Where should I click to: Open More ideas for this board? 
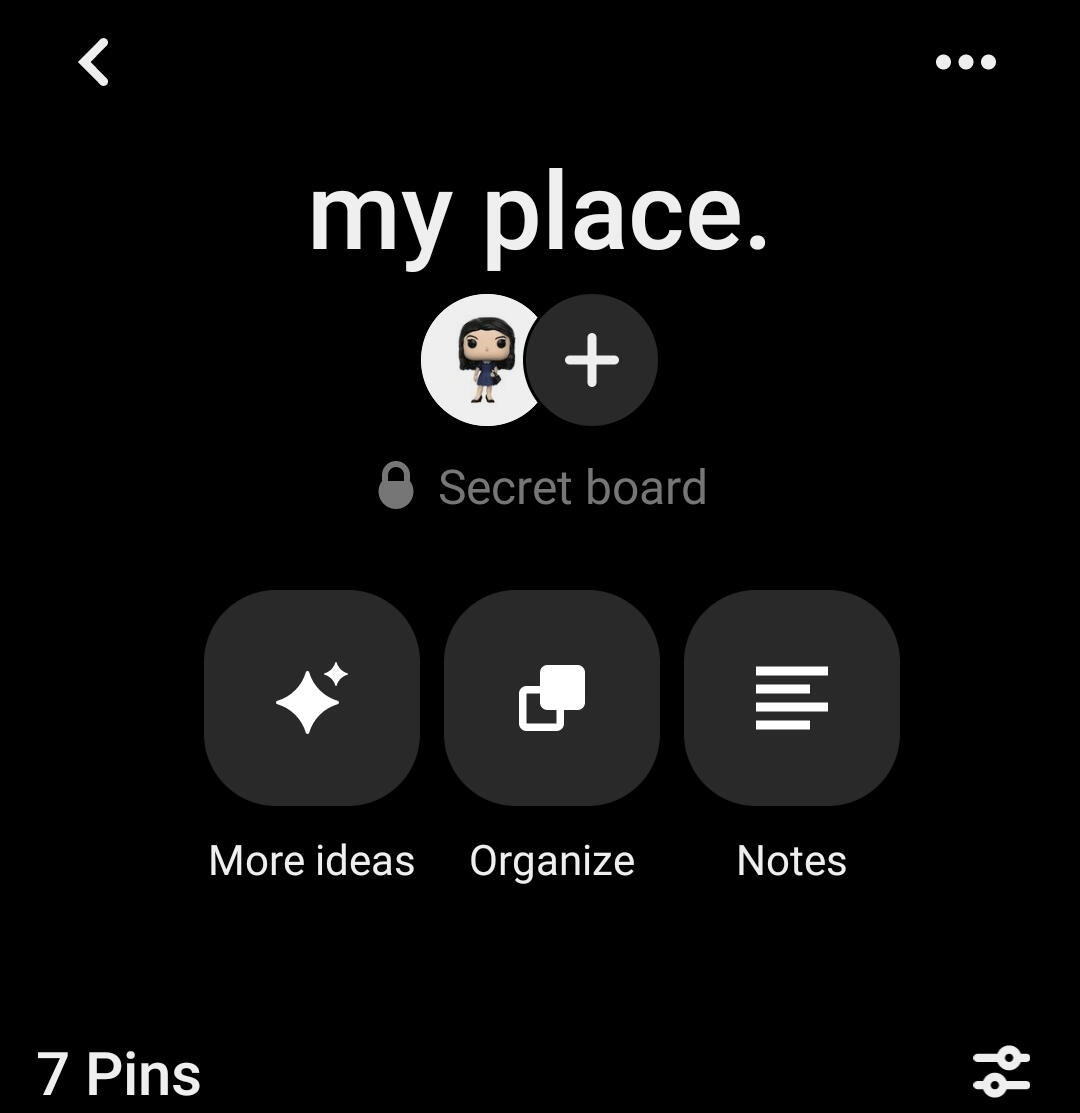(x=312, y=698)
